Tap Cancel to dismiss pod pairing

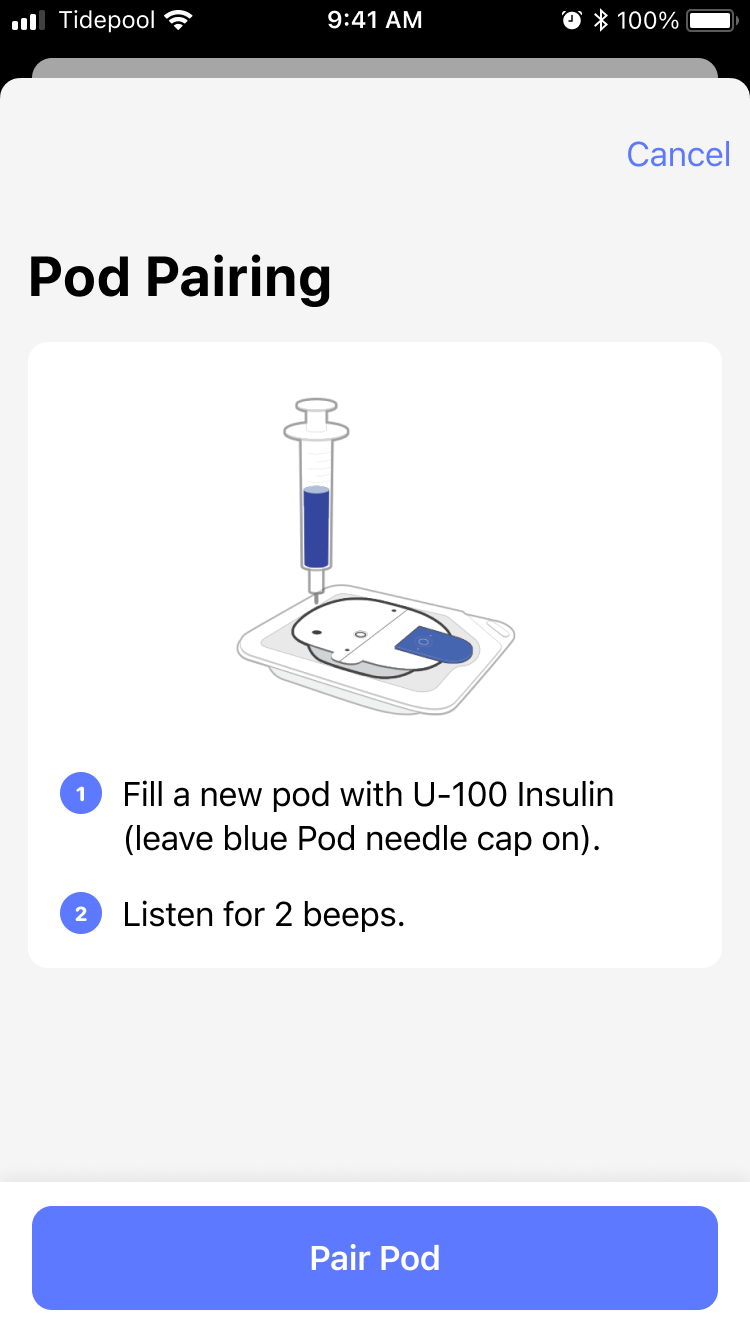678,154
